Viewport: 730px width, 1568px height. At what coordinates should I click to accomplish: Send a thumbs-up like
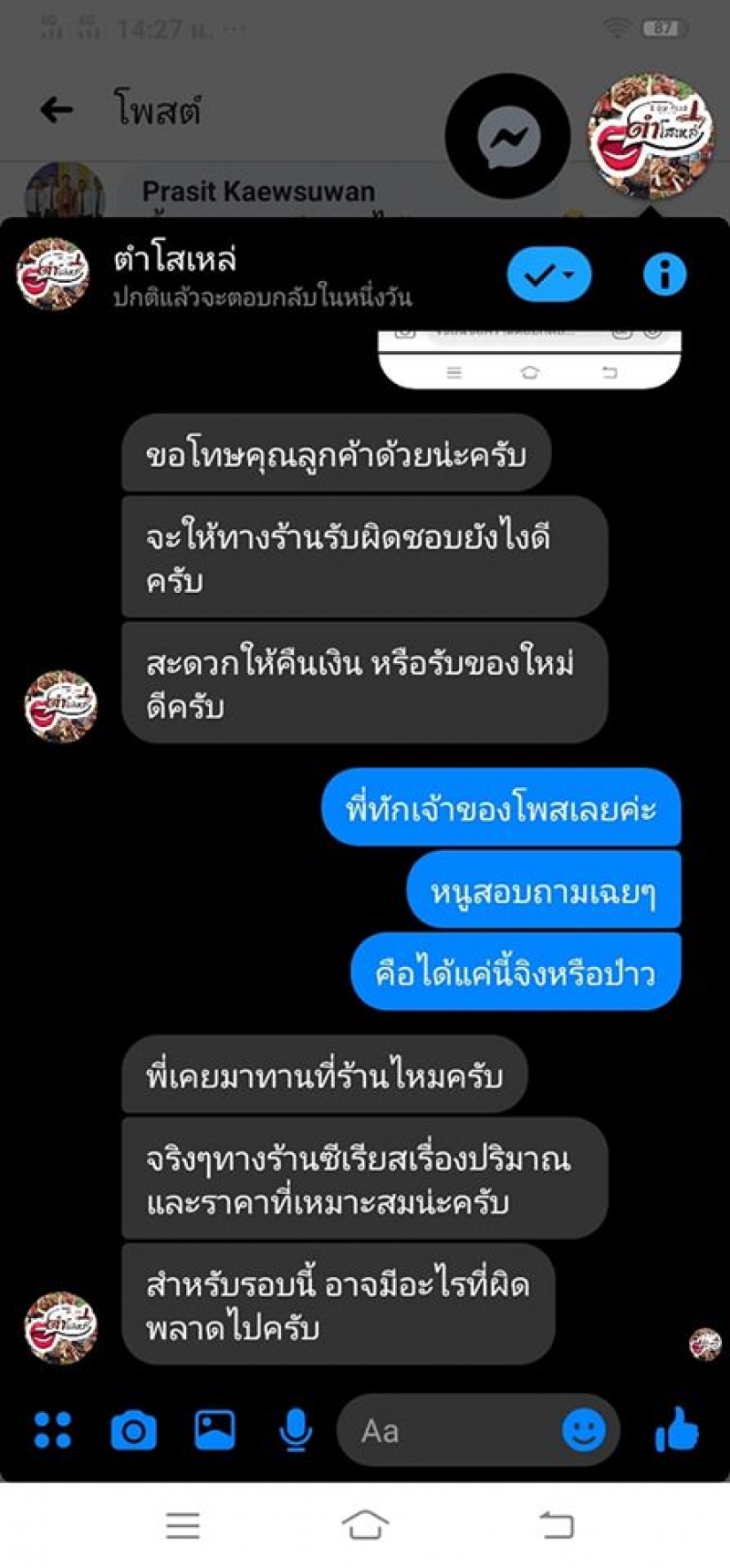pos(676,1428)
